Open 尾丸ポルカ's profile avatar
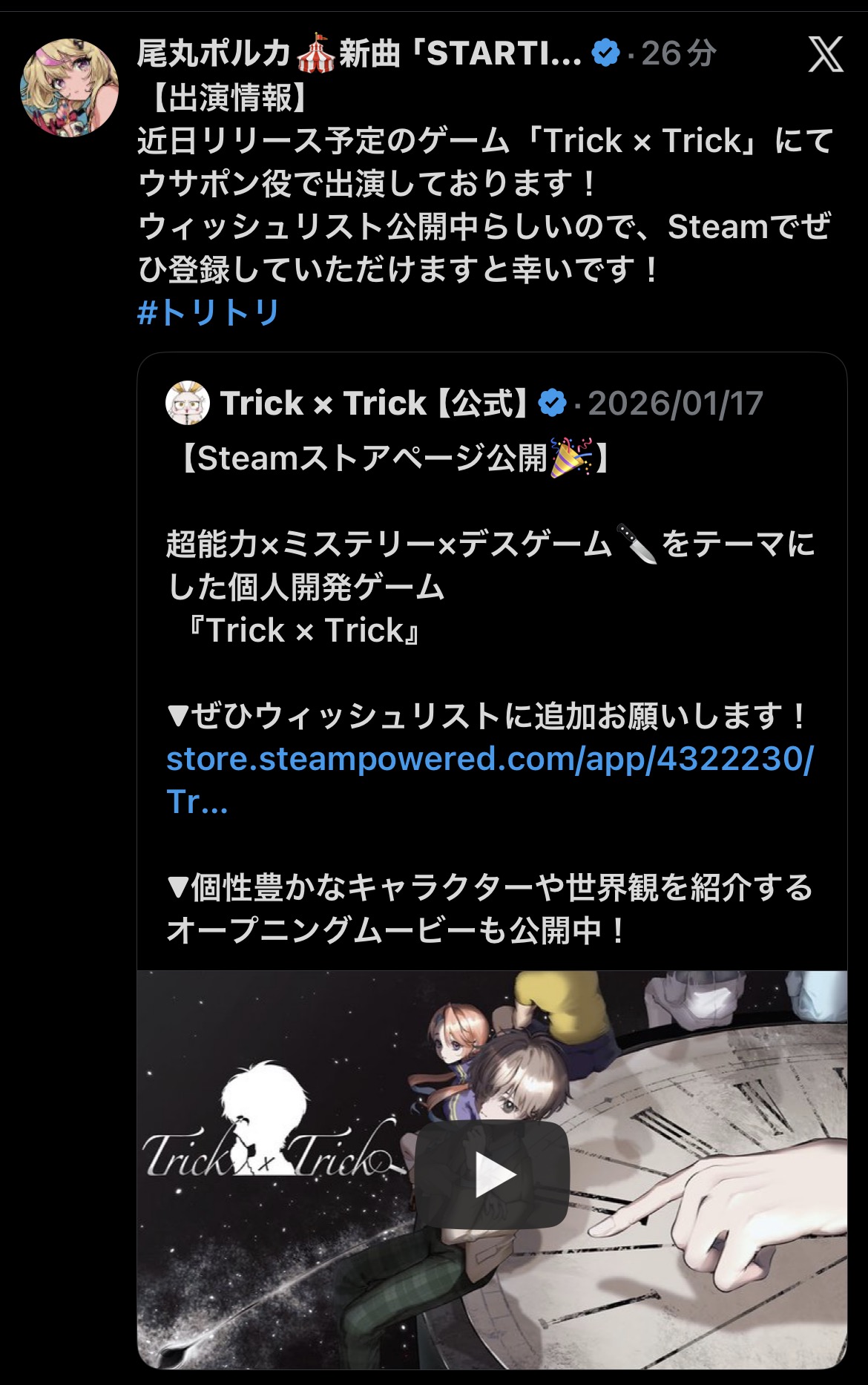This screenshot has height=1385, width=868. 69,88
